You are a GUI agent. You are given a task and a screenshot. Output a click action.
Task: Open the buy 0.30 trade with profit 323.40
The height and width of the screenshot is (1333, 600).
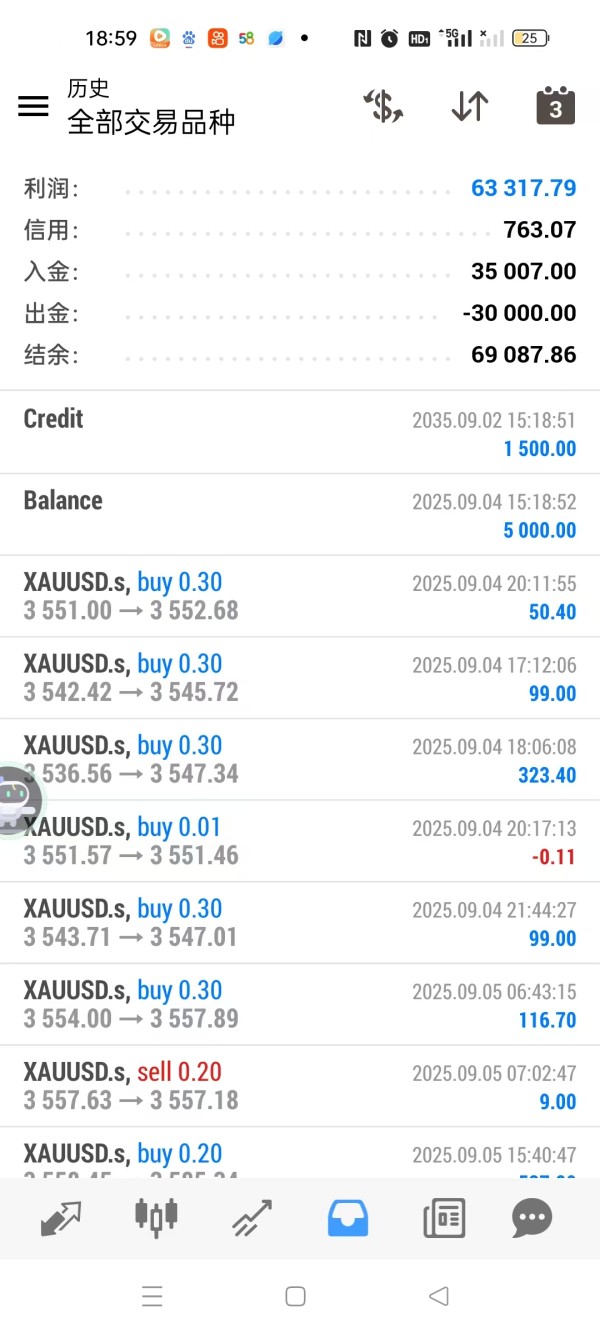tap(300, 760)
